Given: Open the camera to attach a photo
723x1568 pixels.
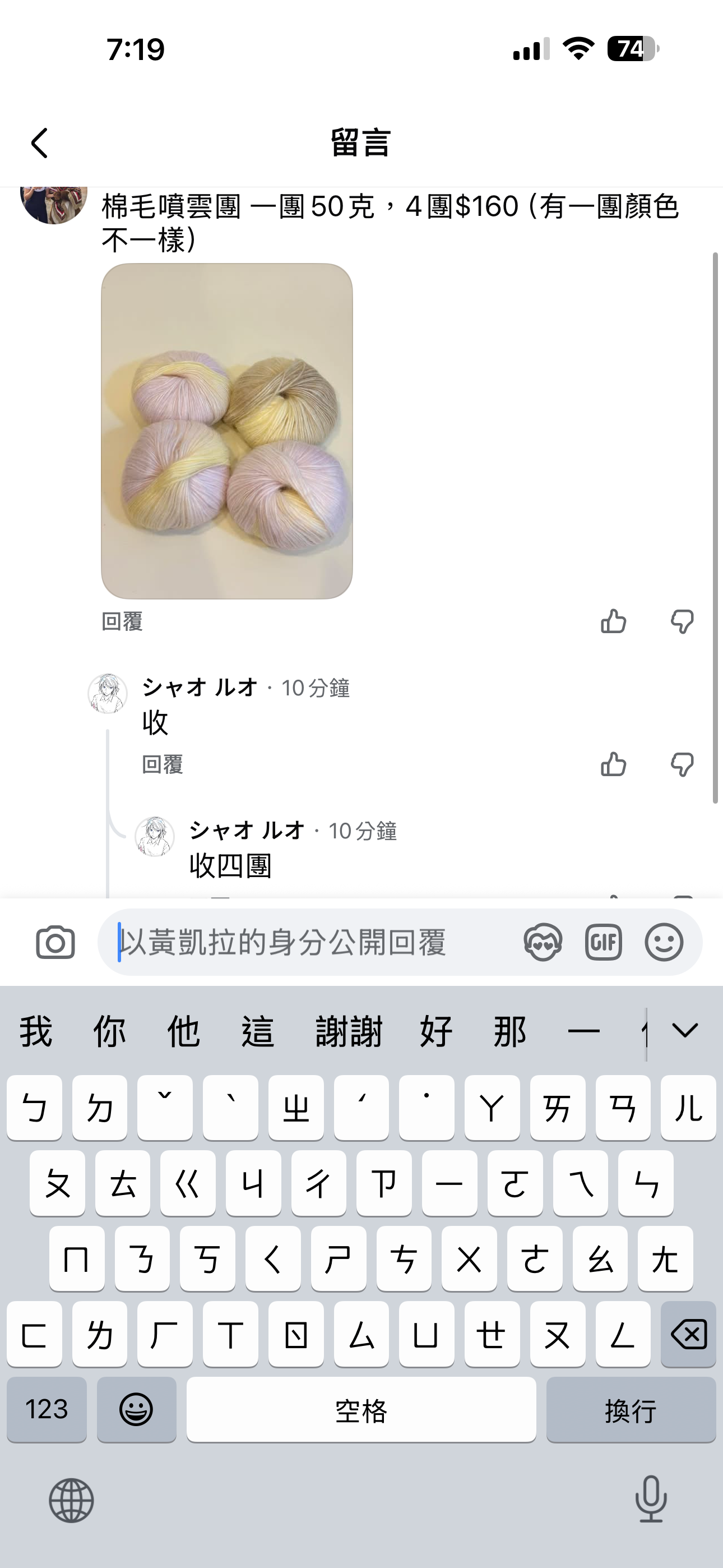Looking at the screenshot, I should coord(55,942).
